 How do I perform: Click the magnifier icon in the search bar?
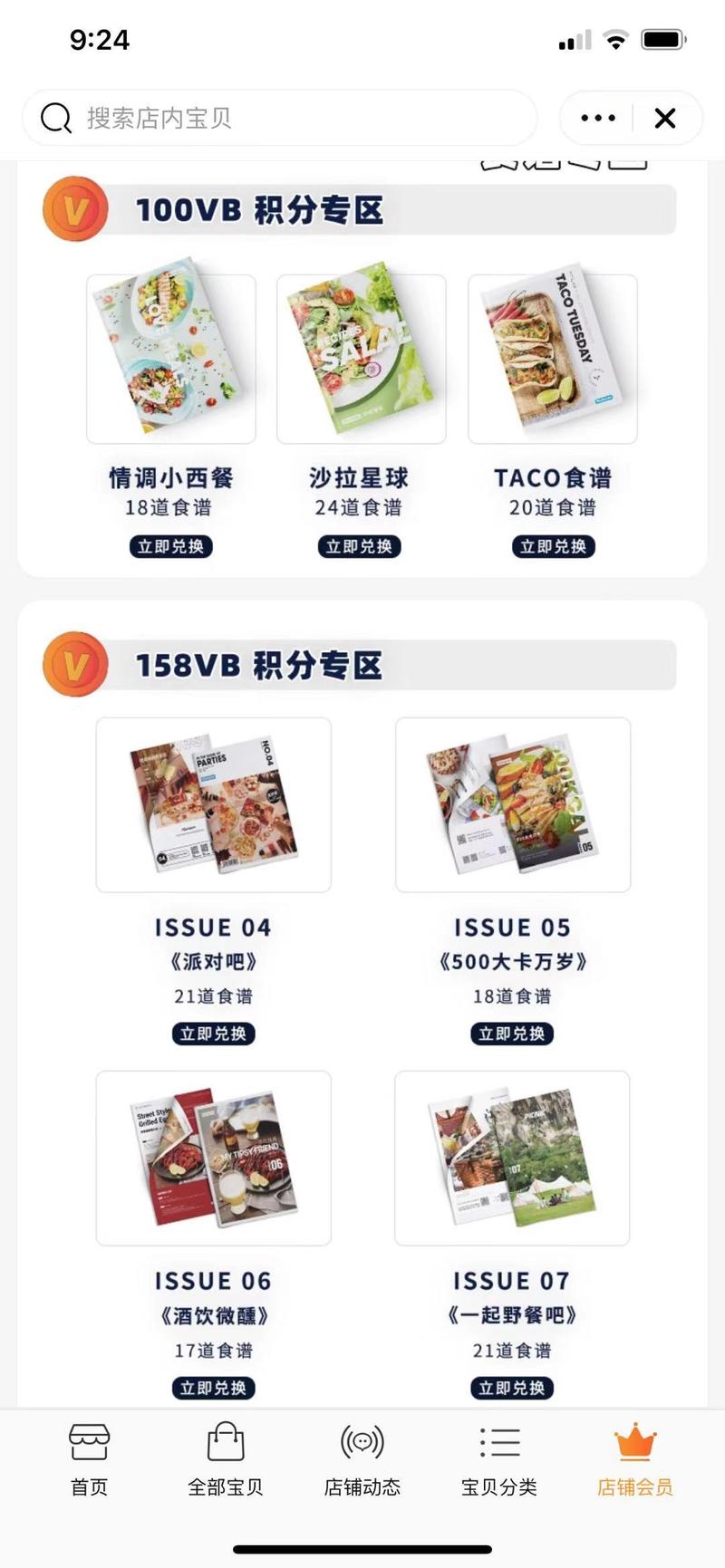pyautogui.click(x=56, y=118)
